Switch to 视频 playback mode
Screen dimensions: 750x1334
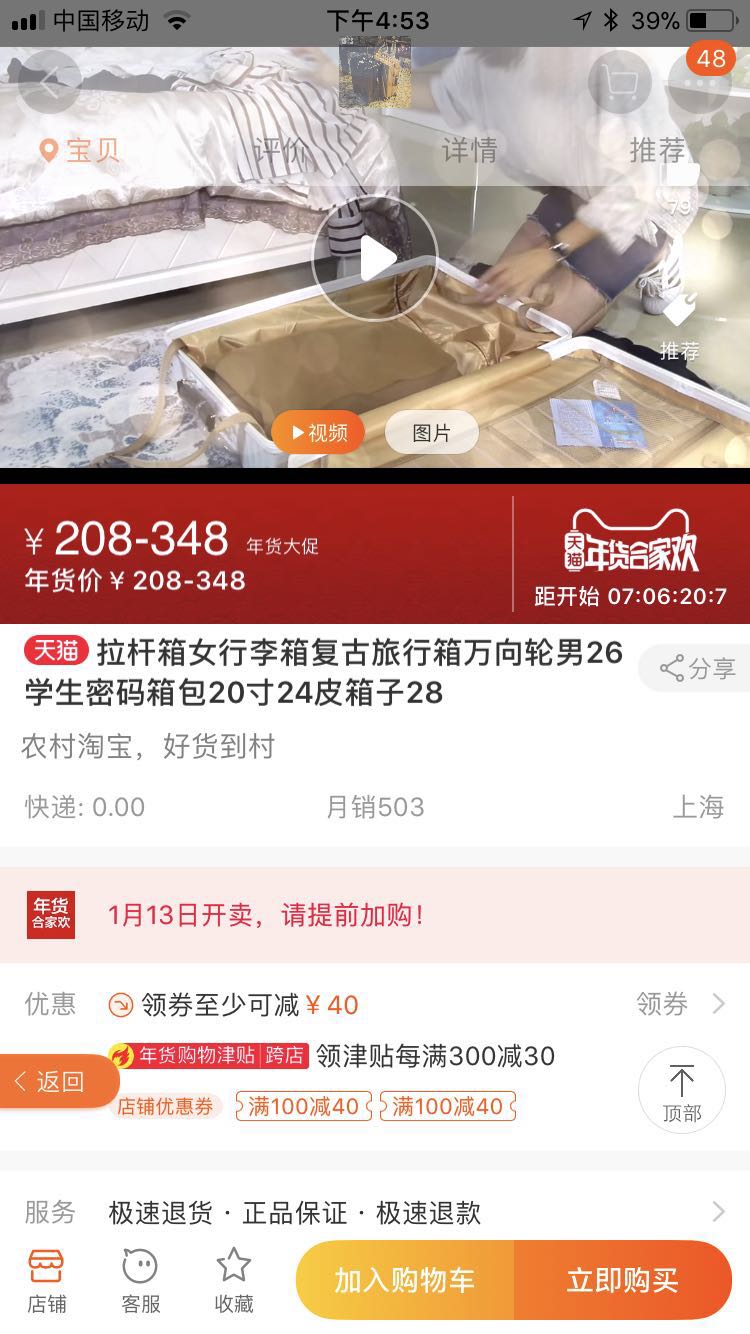[x=318, y=432]
